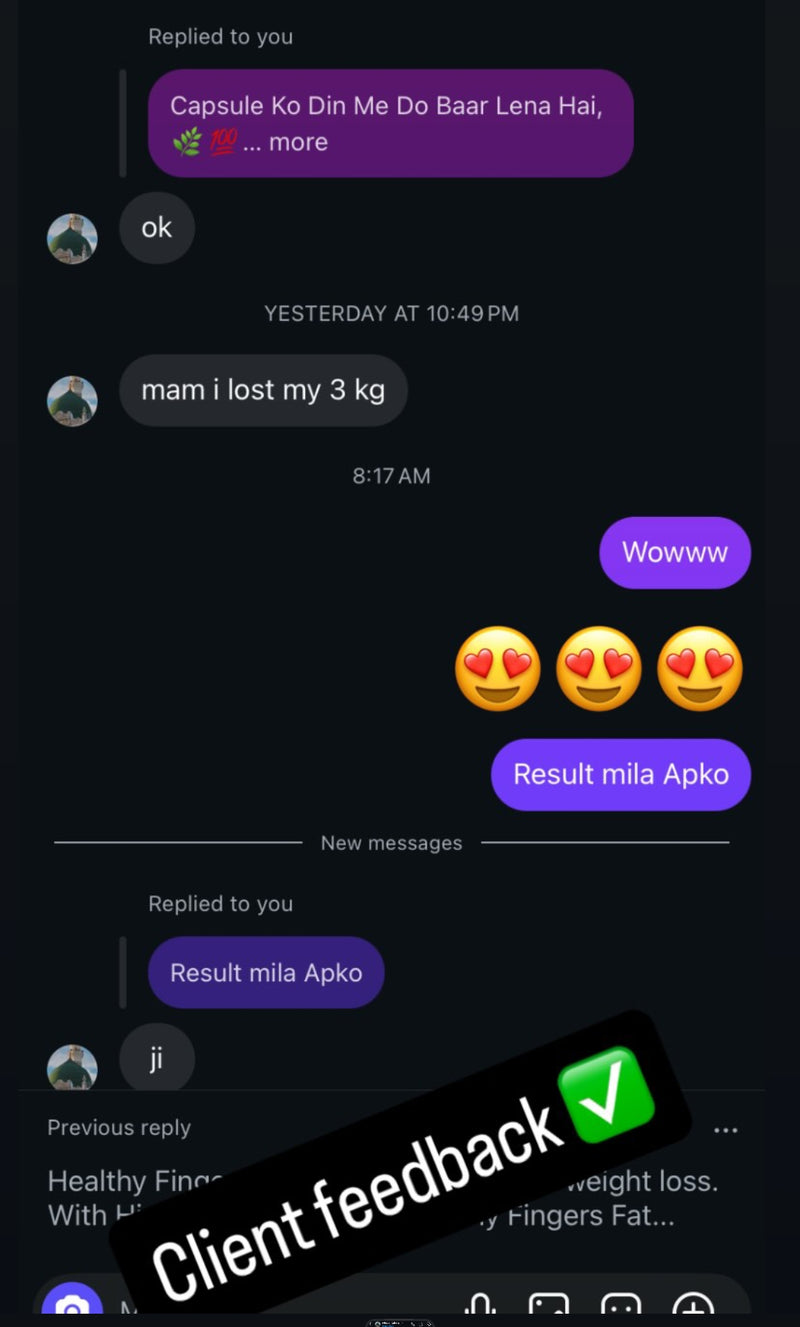Tap the 'New messages' divider line
800x1327 pixels.
[x=391, y=843]
